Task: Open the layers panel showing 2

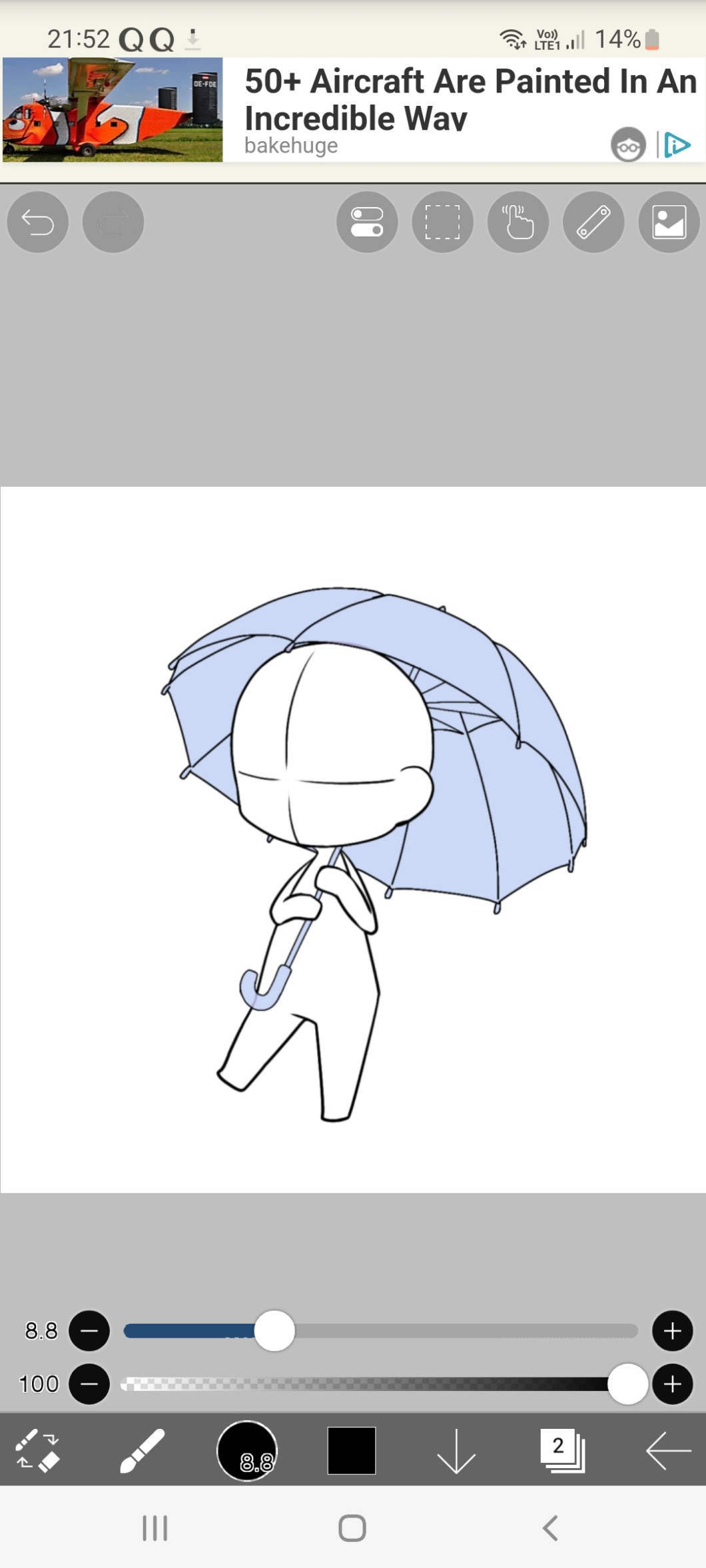Action: [x=561, y=1449]
